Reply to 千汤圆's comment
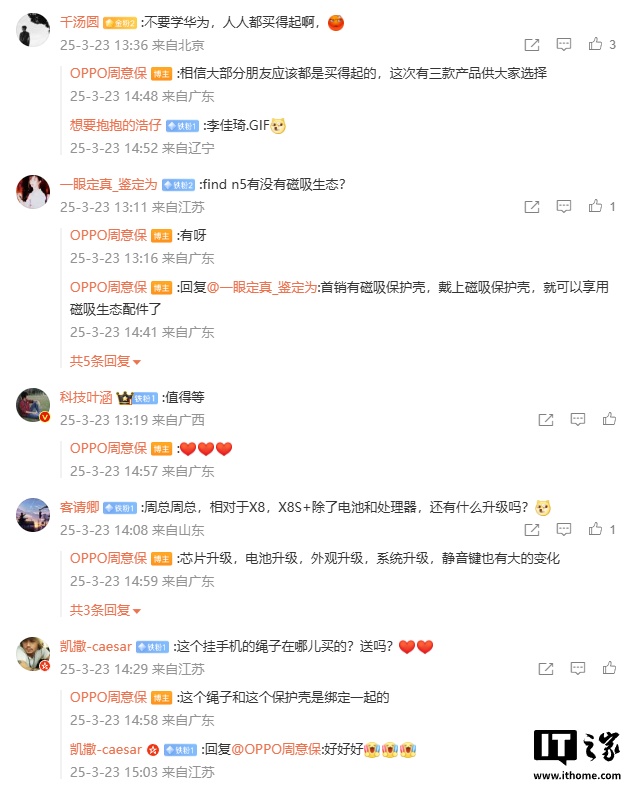The height and width of the screenshot is (788, 631). click(564, 45)
